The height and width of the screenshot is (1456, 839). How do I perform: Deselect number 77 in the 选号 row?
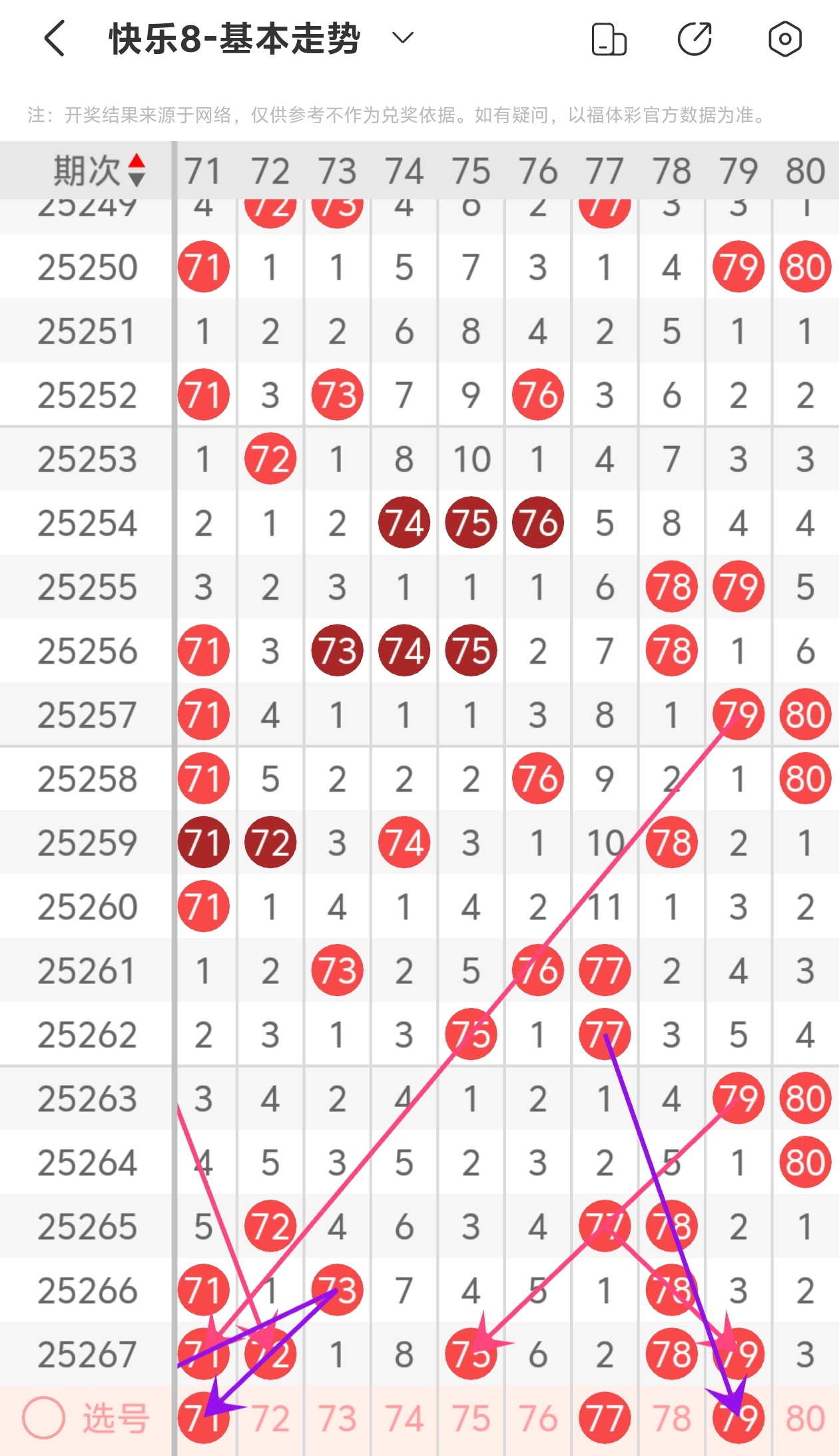(605, 1418)
